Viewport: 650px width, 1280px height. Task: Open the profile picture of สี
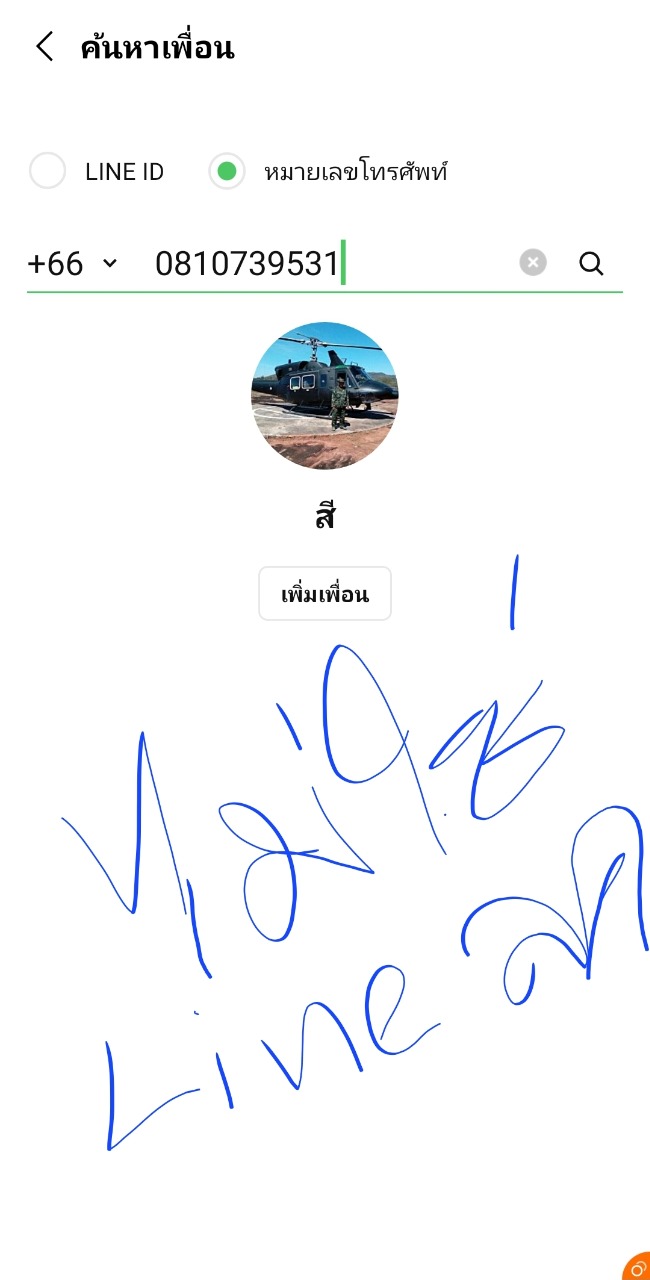[324, 396]
